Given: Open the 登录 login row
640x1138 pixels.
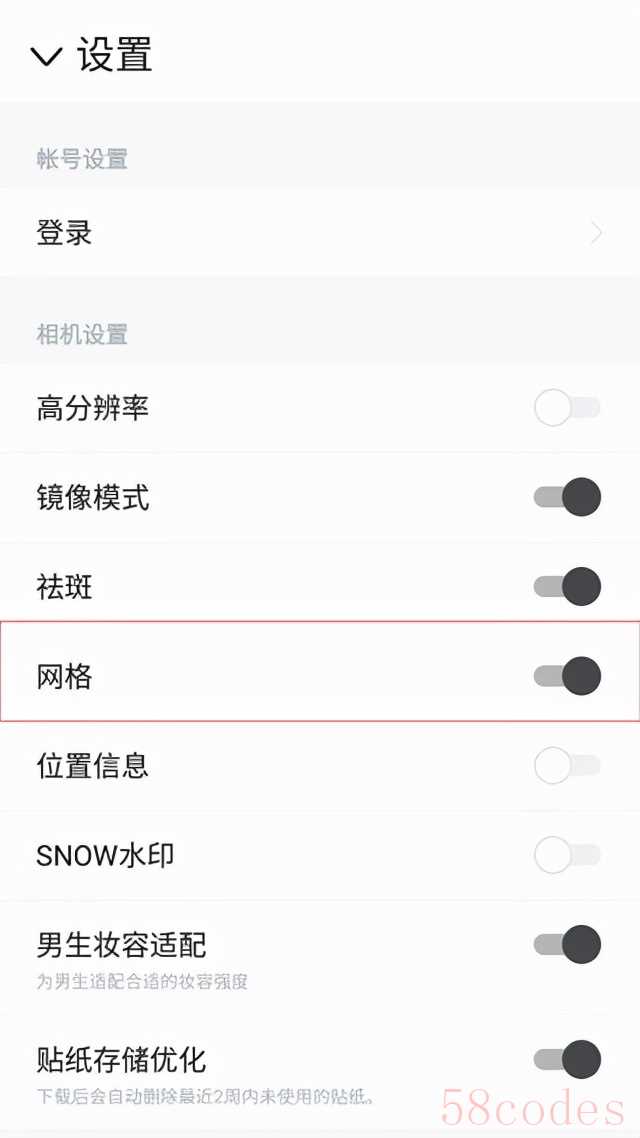Looking at the screenshot, I should pyautogui.click(x=318, y=233).
